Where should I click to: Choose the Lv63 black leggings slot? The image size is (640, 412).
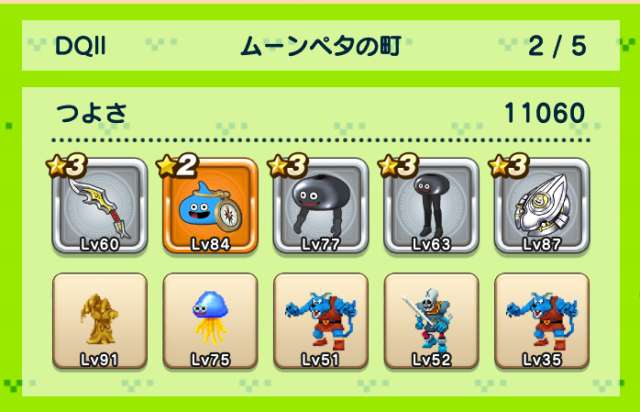(431, 207)
